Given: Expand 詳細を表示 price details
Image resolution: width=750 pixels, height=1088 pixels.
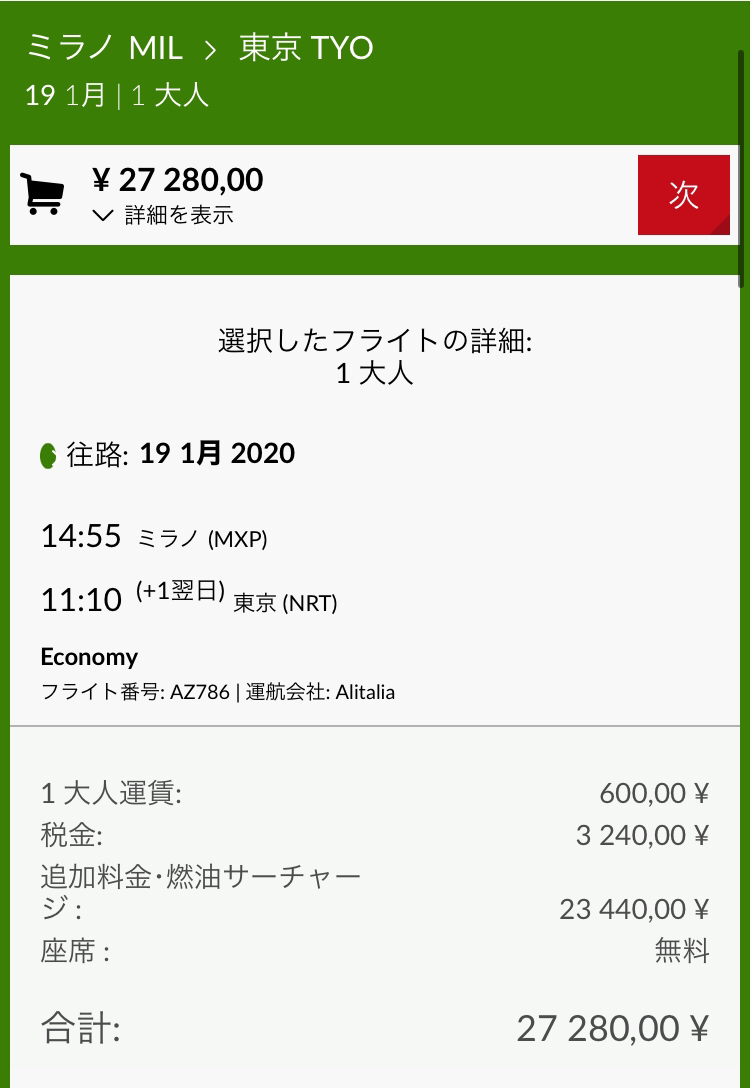Looking at the screenshot, I should [164, 215].
